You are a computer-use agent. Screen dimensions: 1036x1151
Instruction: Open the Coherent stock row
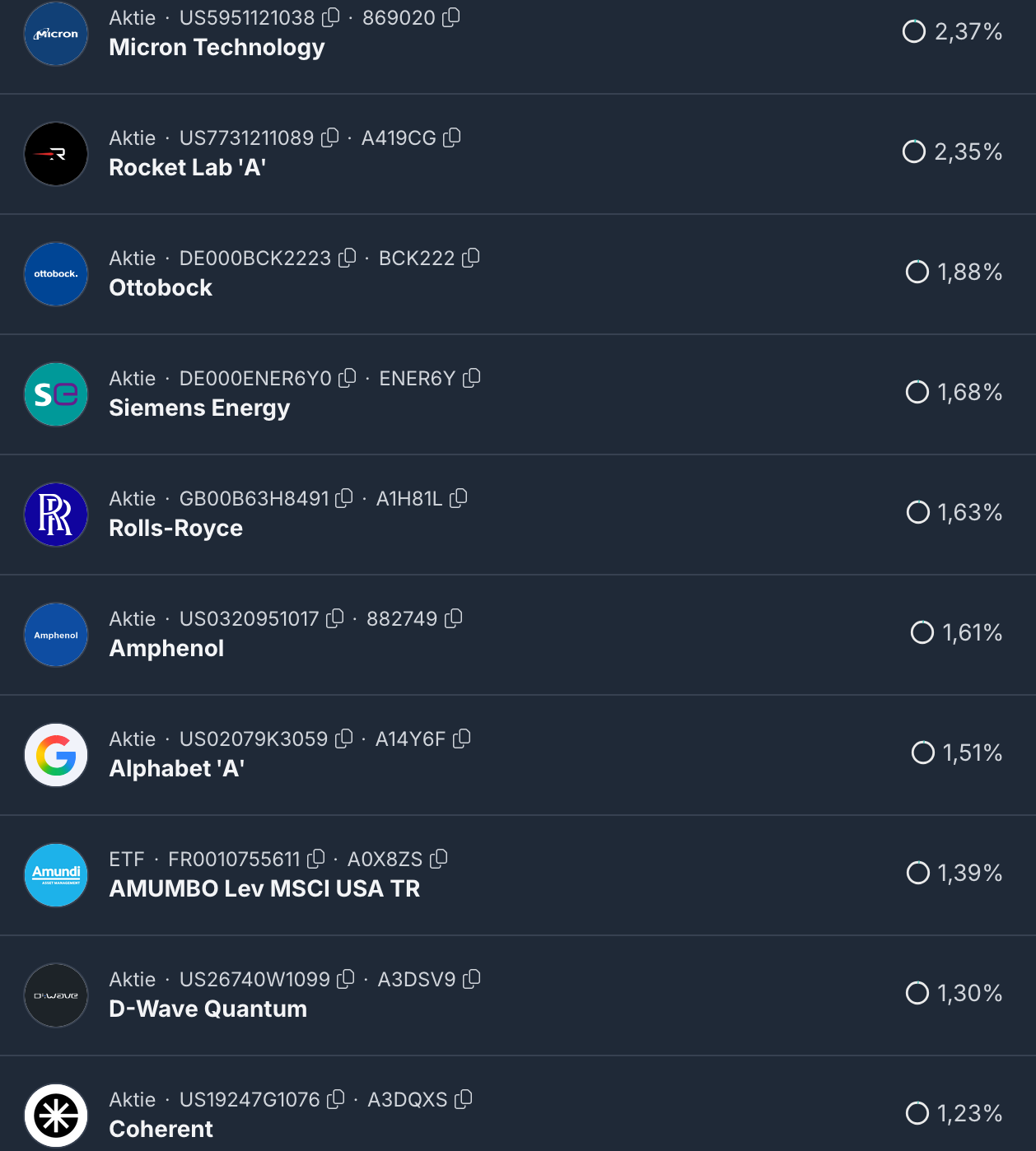pyautogui.click(x=161, y=1130)
